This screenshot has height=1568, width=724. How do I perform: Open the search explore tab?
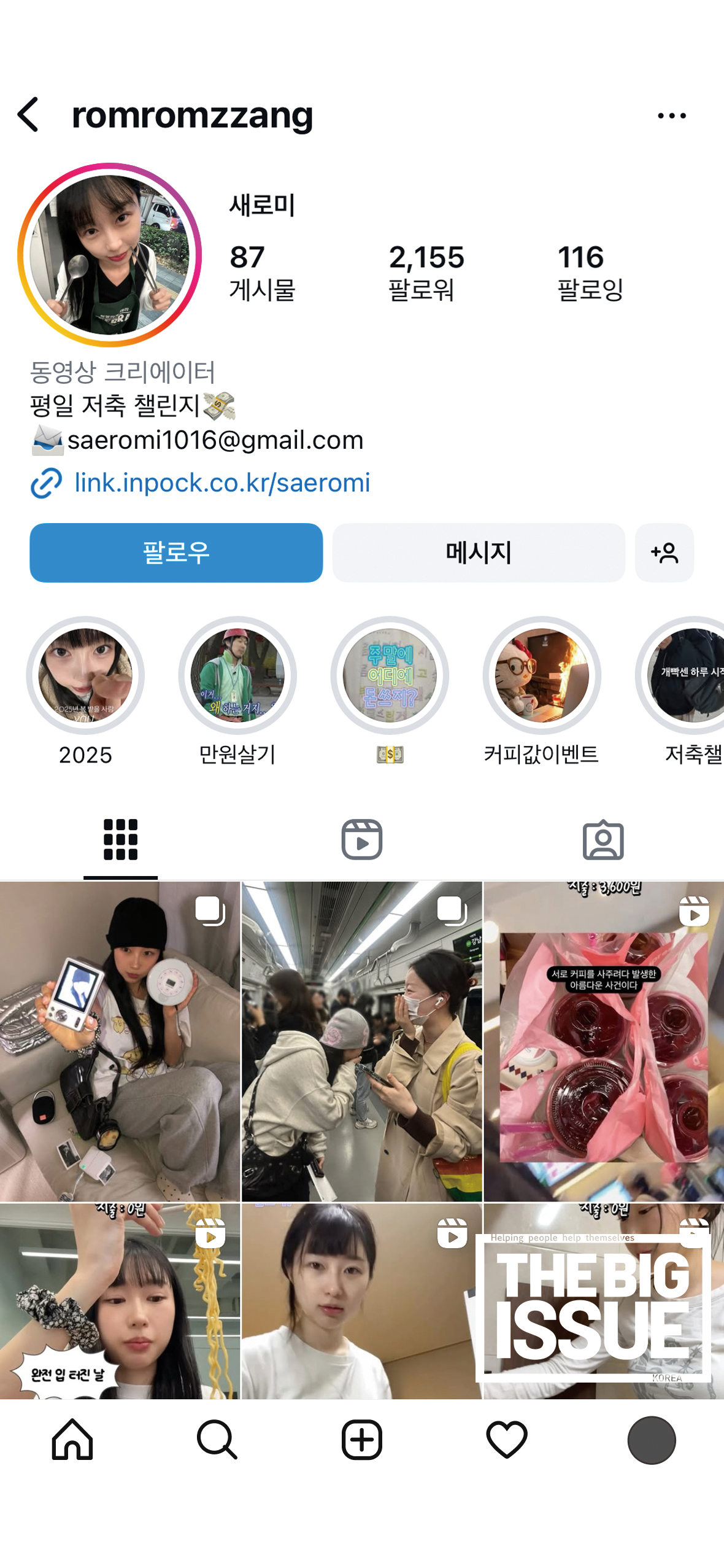pyautogui.click(x=217, y=1438)
